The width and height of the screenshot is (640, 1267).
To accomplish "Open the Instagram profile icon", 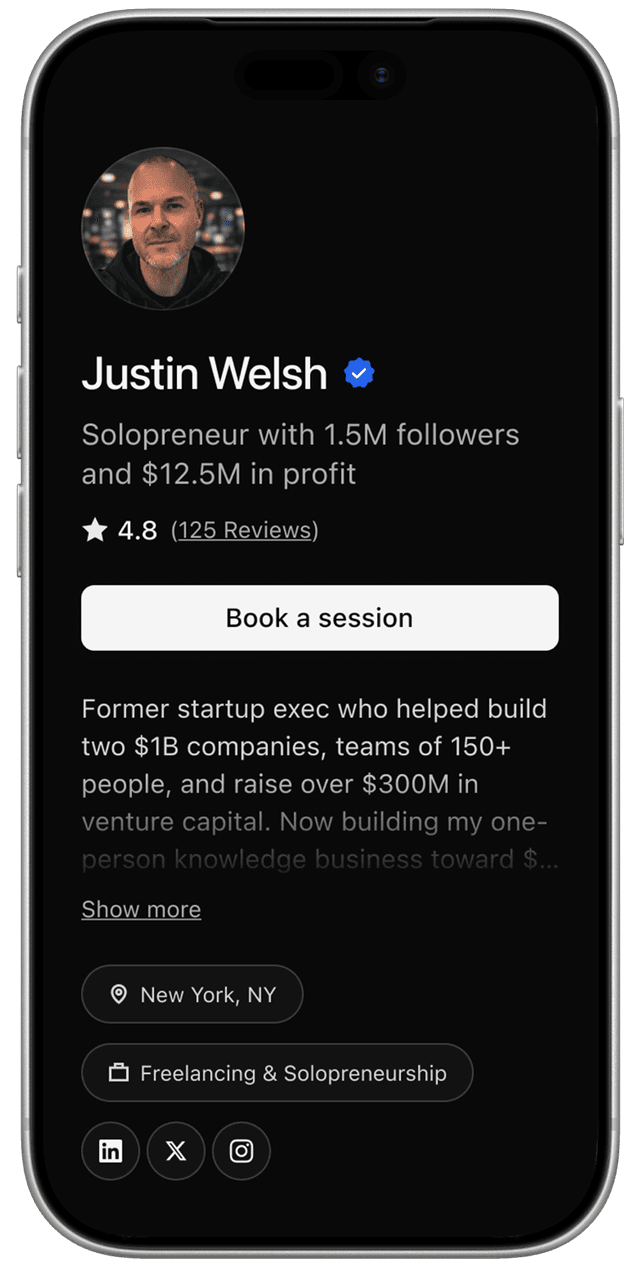I will click(241, 1151).
